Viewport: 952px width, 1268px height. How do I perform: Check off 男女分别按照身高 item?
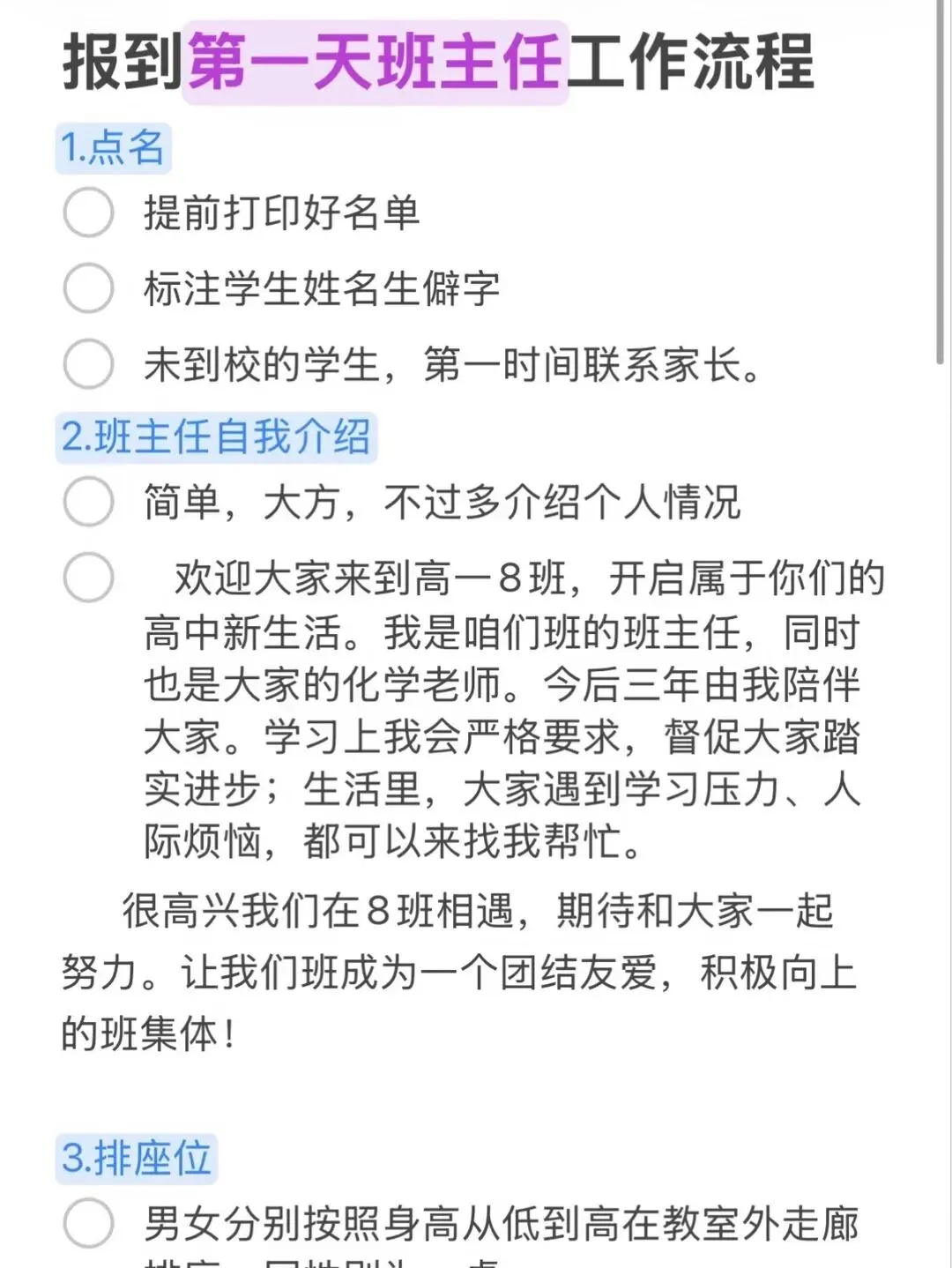tap(88, 1223)
